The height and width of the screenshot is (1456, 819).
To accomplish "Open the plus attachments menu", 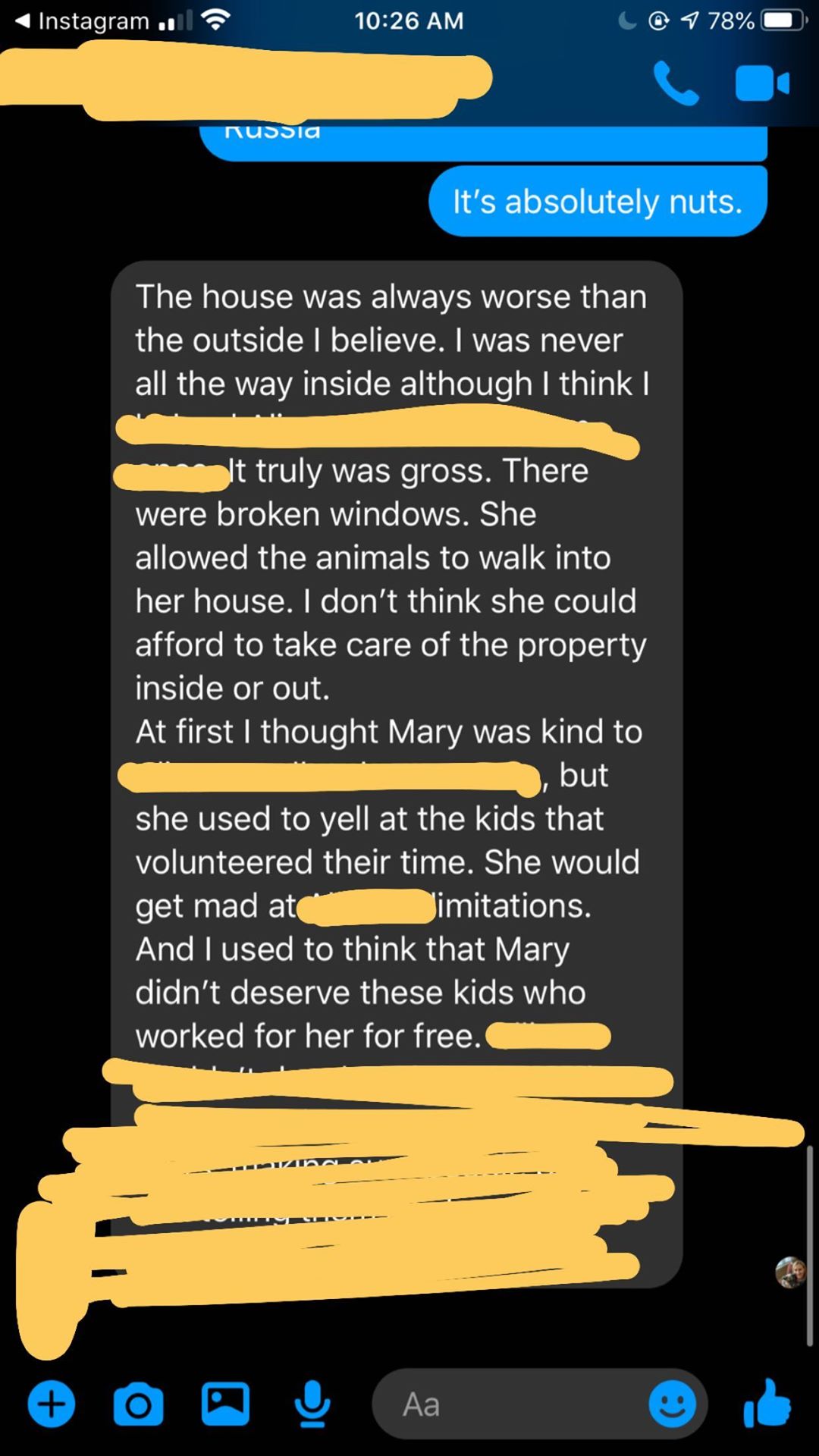I will tap(52, 1404).
